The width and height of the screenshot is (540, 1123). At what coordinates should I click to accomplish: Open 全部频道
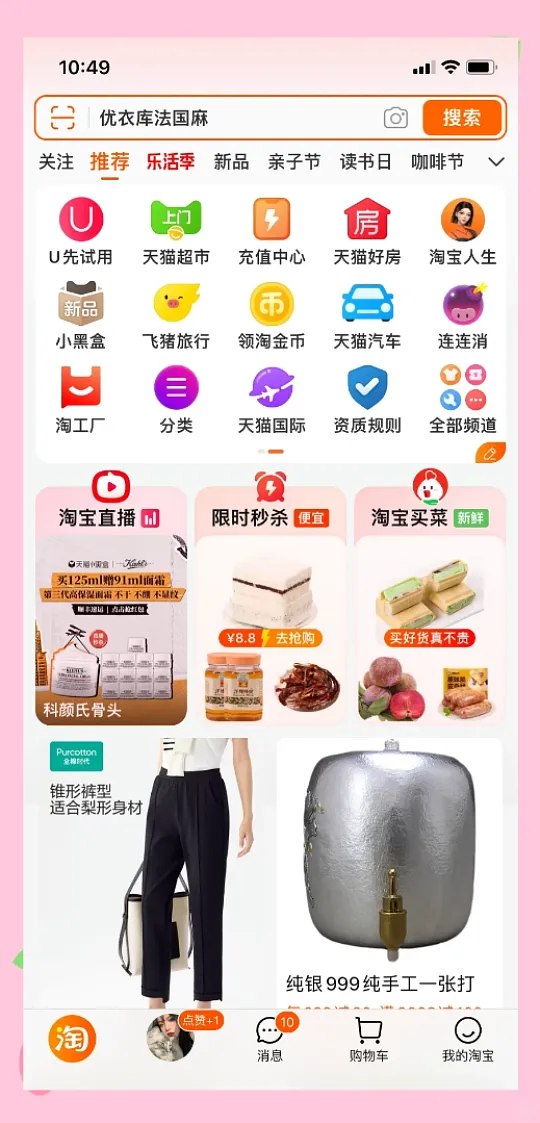coord(463,400)
